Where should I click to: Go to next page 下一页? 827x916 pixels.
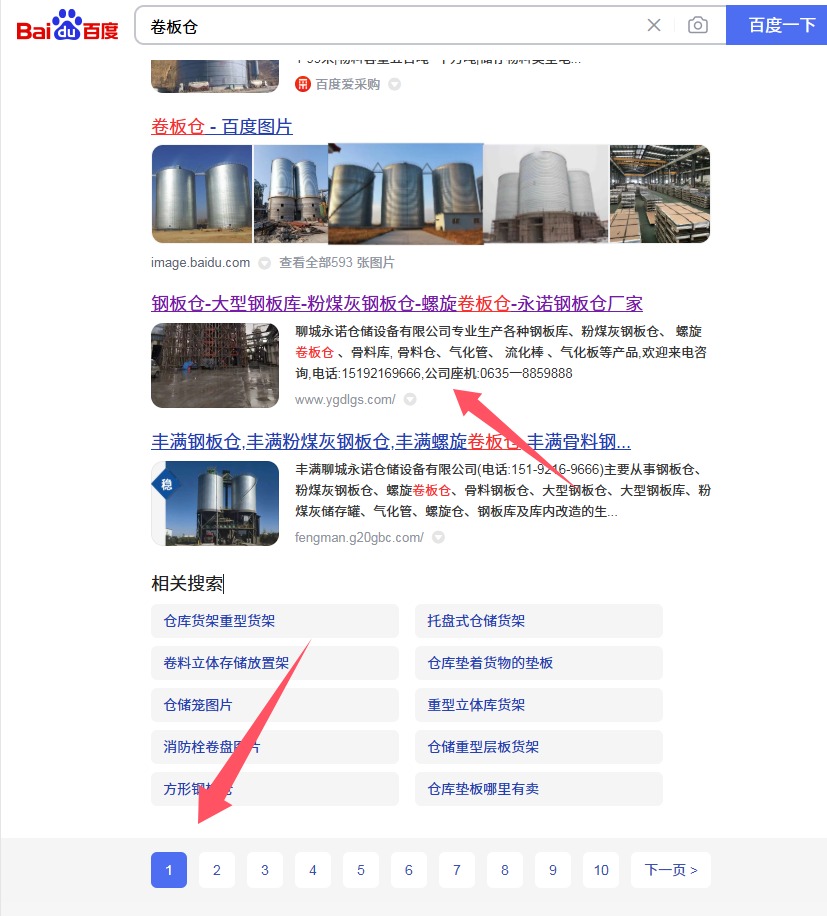coord(670,870)
